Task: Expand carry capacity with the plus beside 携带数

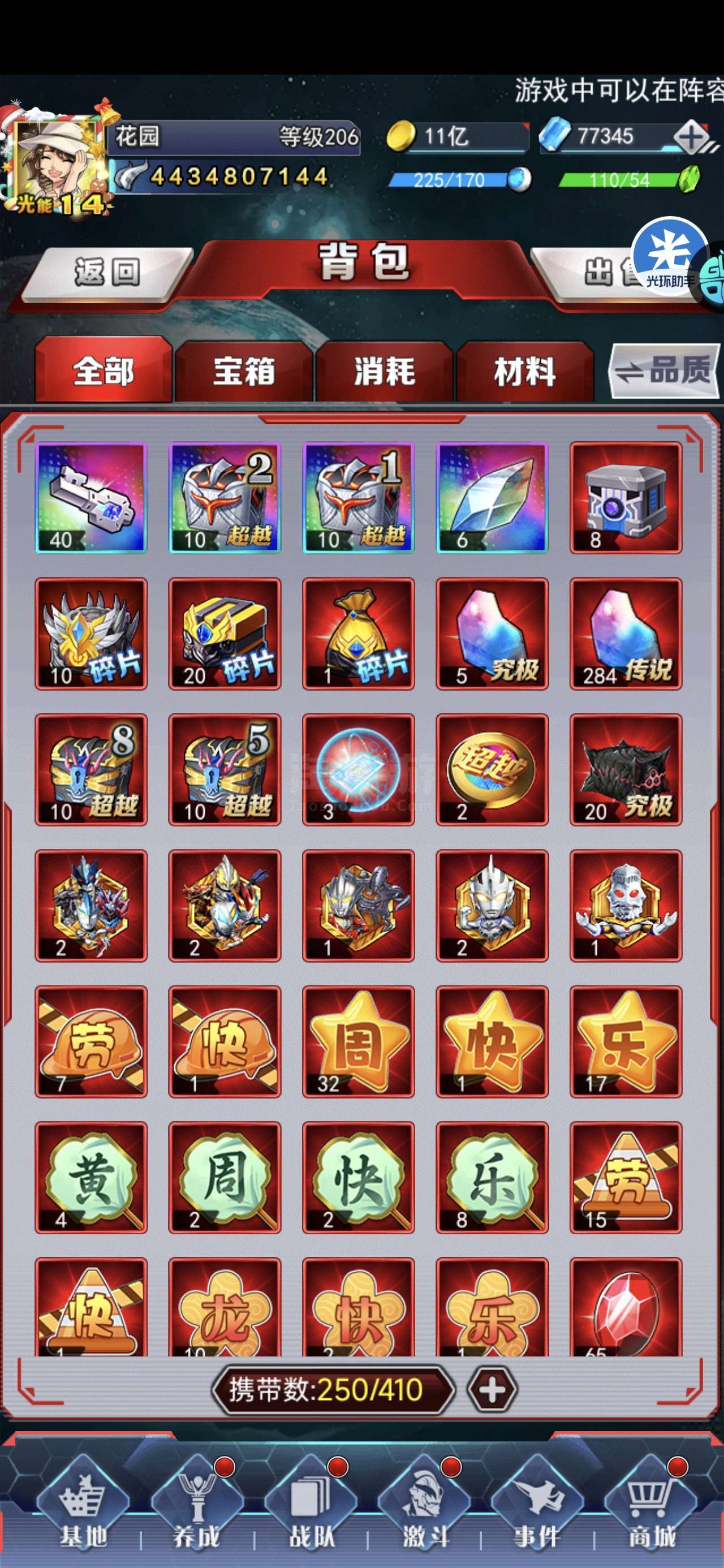Action: point(492,1390)
